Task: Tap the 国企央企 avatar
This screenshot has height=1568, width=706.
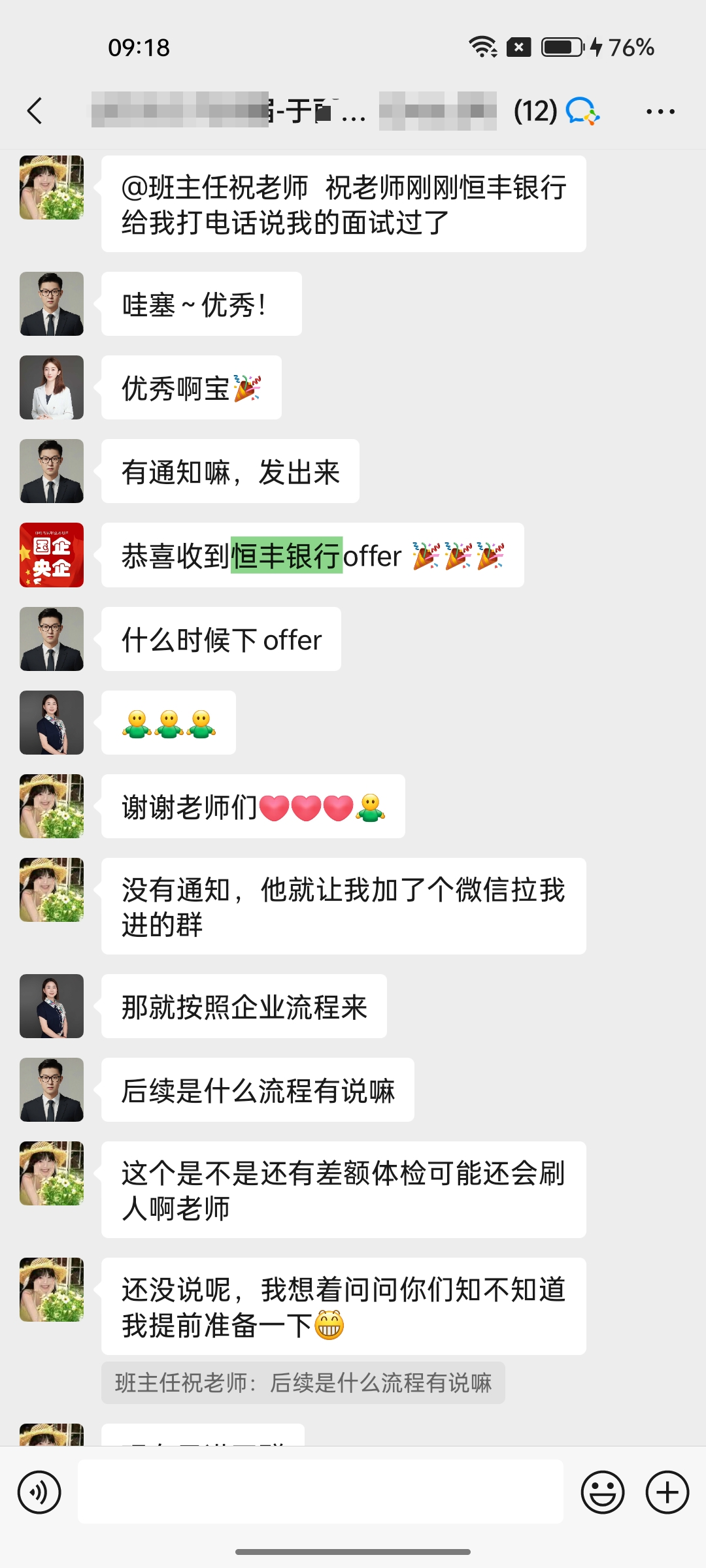Action: tap(52, 555)
